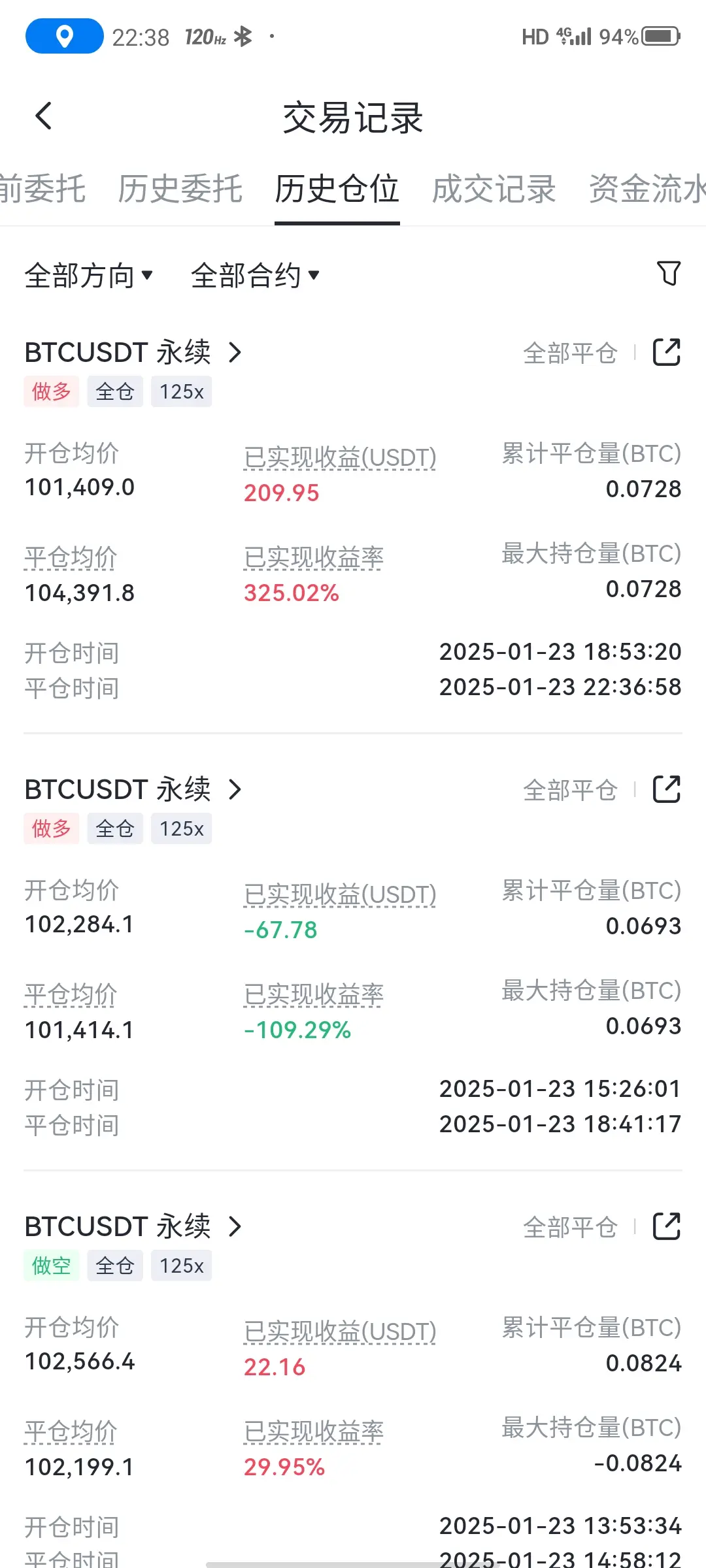
Task: Switch to the 资金流水 tab
Action: pos(647,189)
